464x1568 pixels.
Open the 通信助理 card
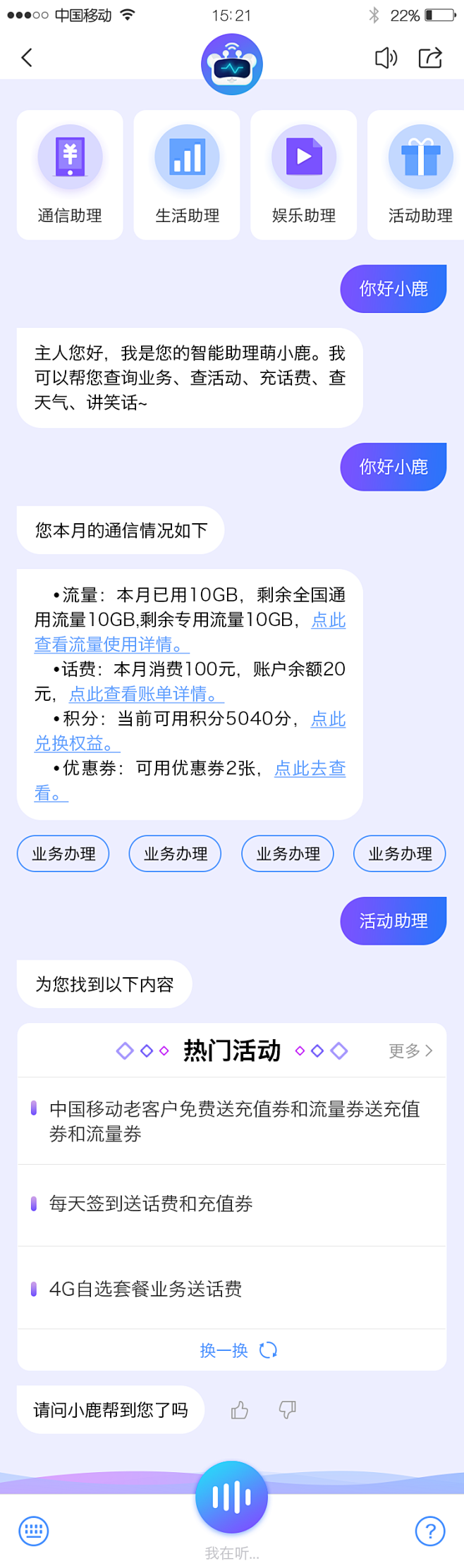coord(70,175)
